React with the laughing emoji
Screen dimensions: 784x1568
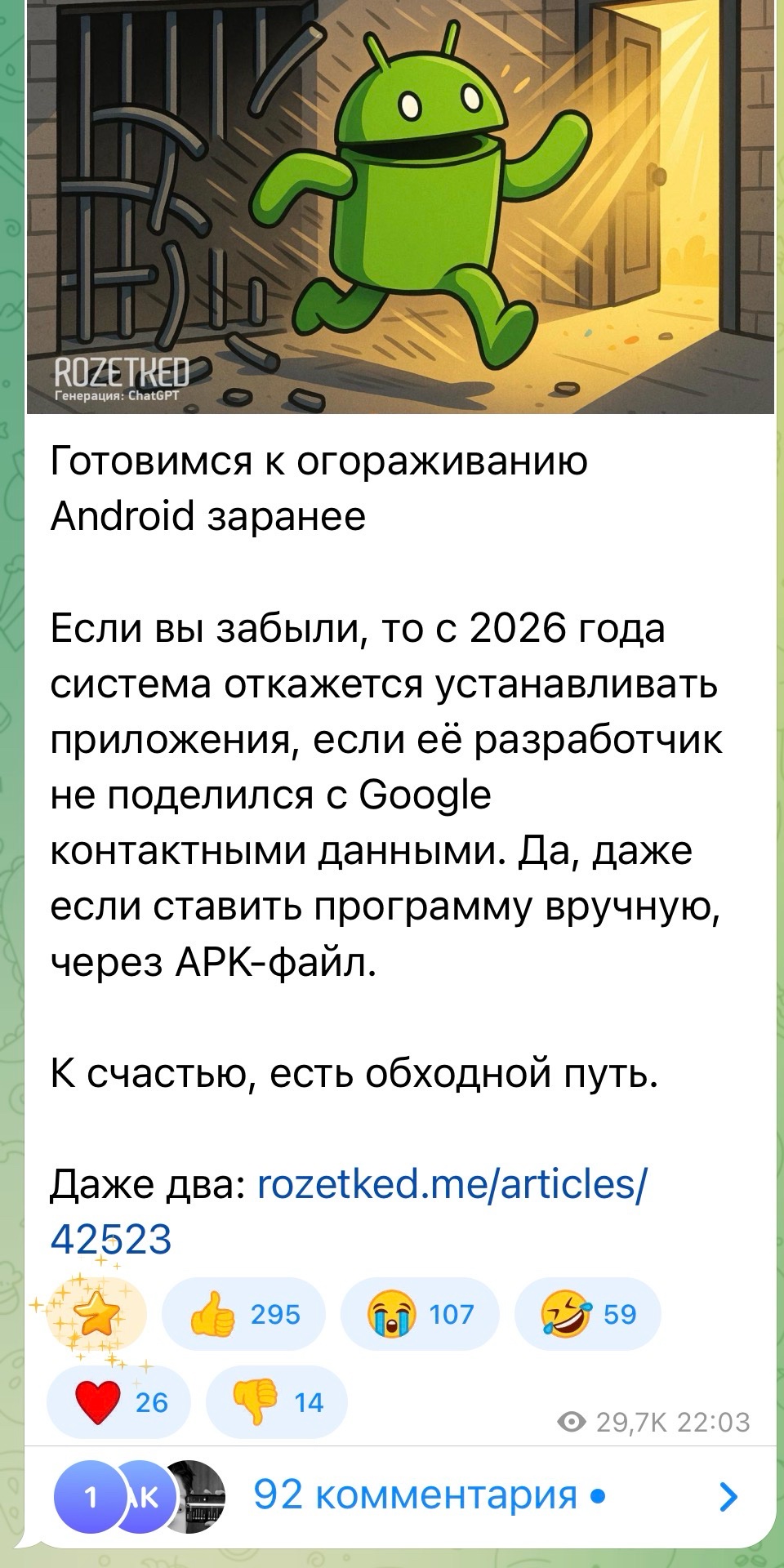(x=587, y=1314)
